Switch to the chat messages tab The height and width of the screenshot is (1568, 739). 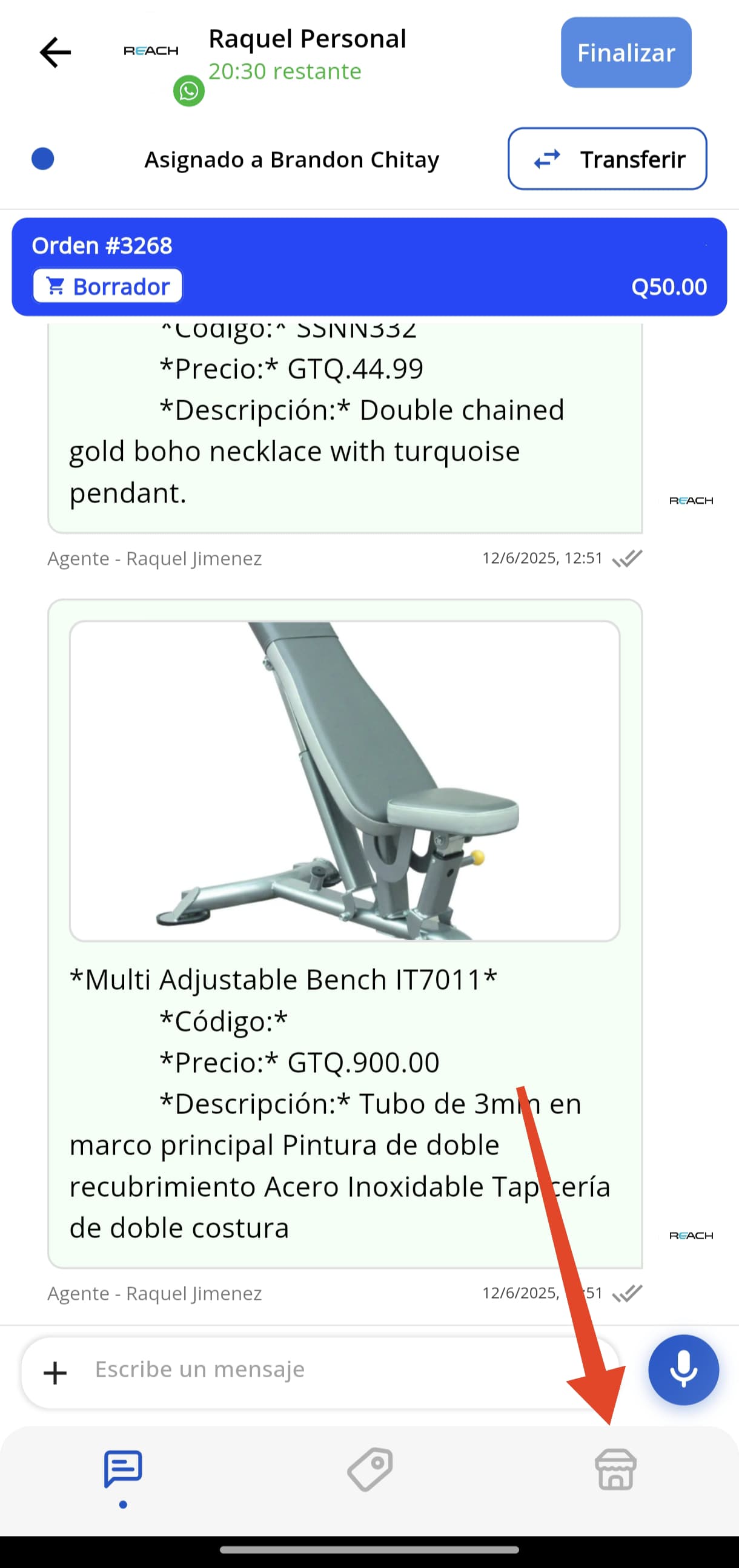(x=123, y=1469)
